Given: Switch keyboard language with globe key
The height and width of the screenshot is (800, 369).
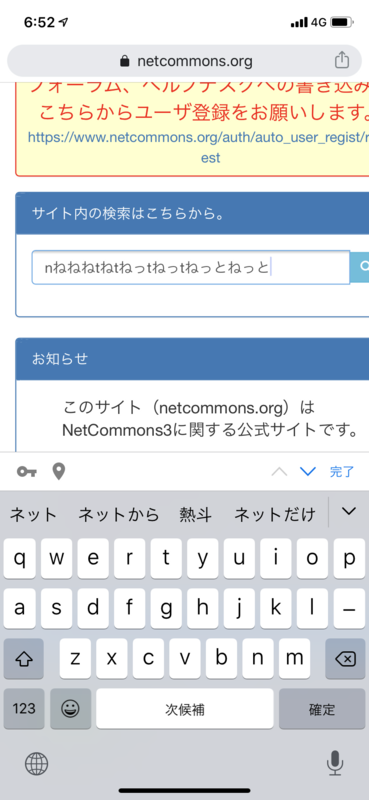Looking at the screenshot, I should click(37, 764).
